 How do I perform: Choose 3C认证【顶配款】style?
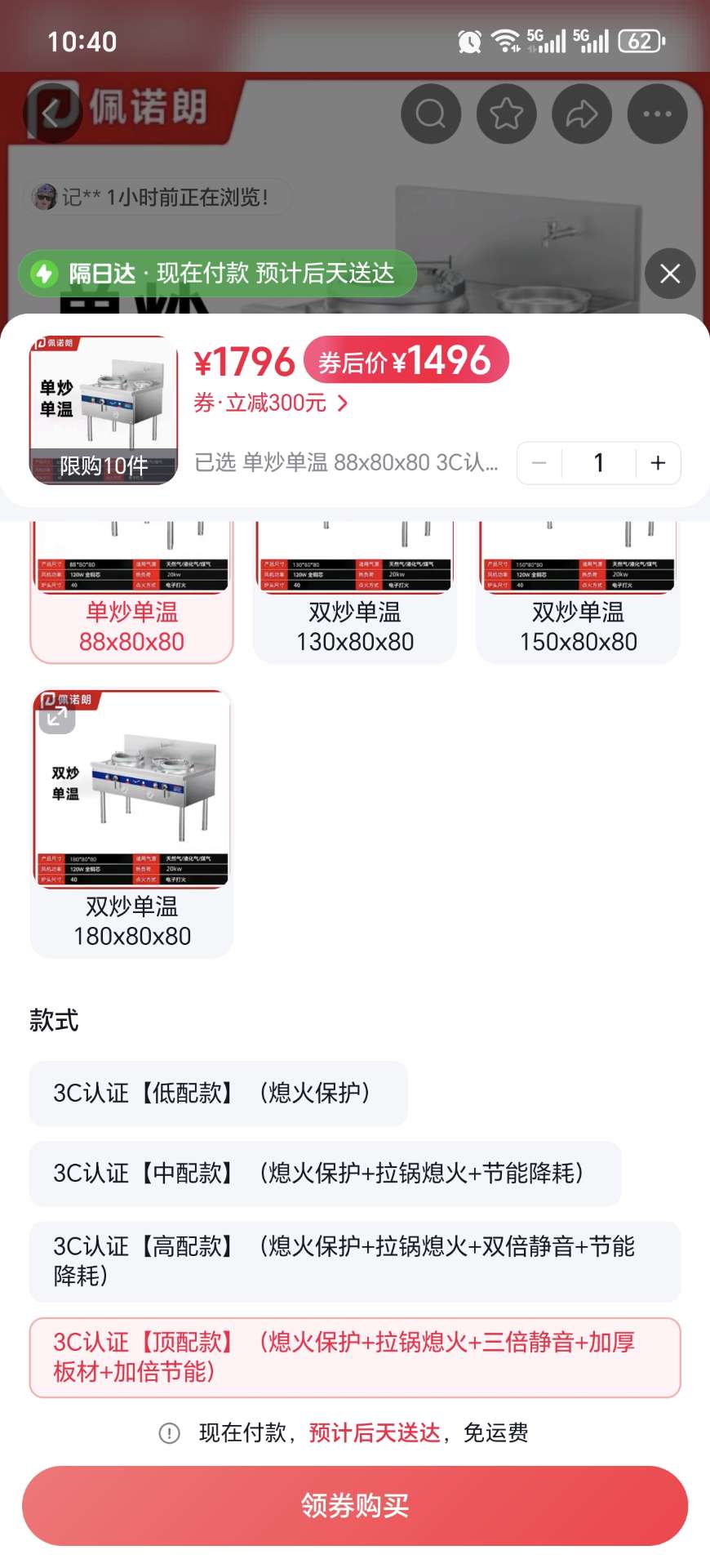(x=354, y=1356)
